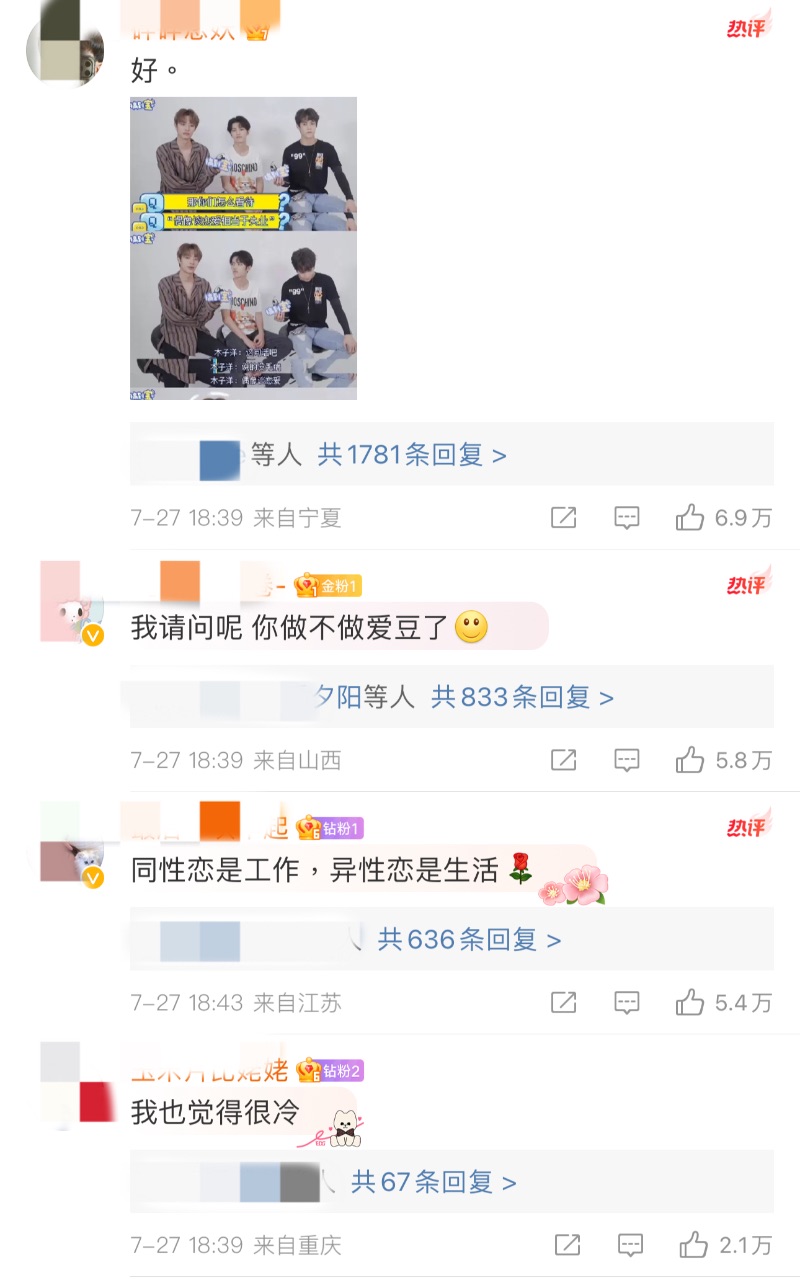Image resolution: width=800 pixels, height=1283 pixels.
Task: Share the comment from 山西
Action: point(564,760)
